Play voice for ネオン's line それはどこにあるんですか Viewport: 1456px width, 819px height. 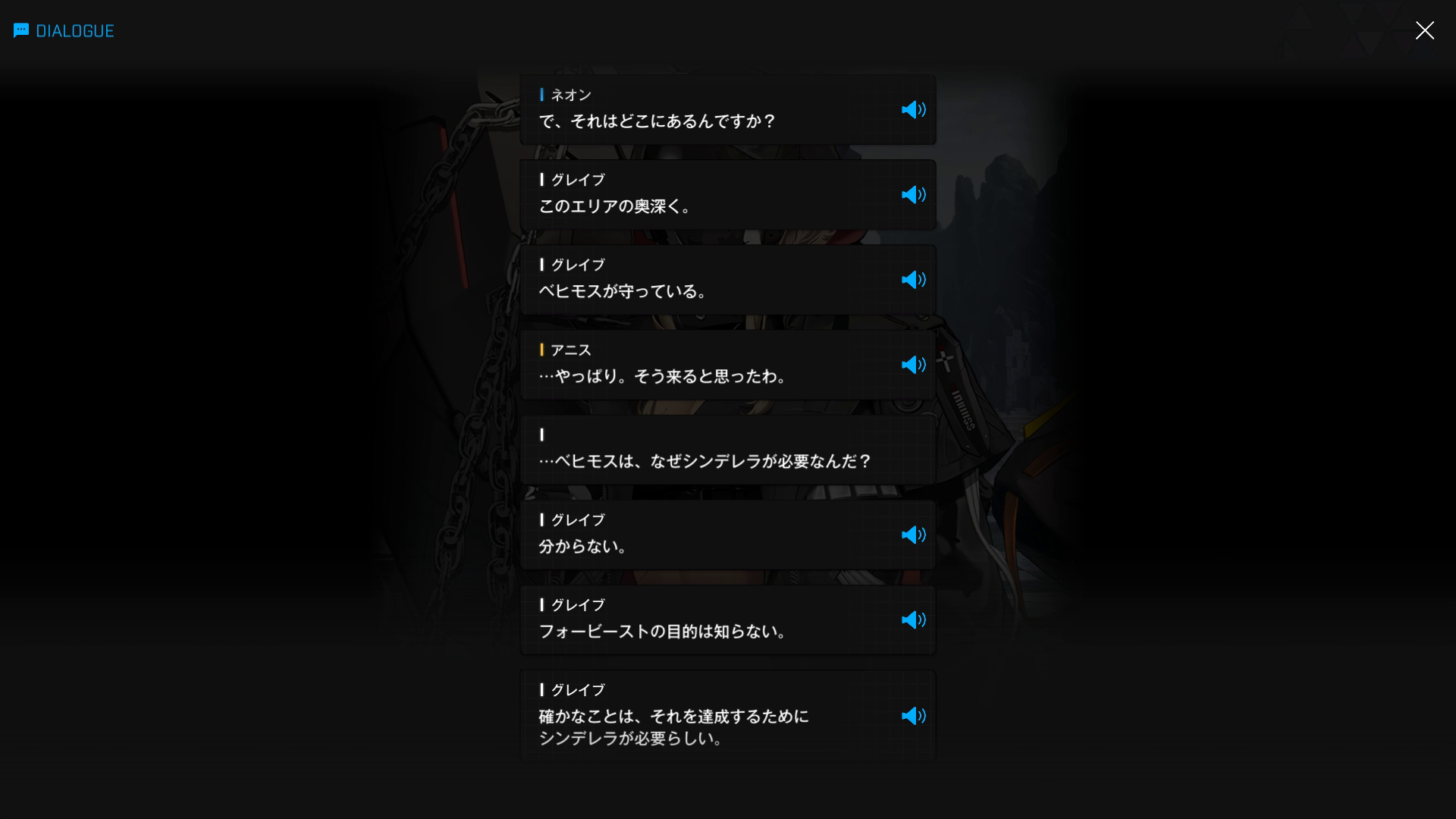[913, 110]
